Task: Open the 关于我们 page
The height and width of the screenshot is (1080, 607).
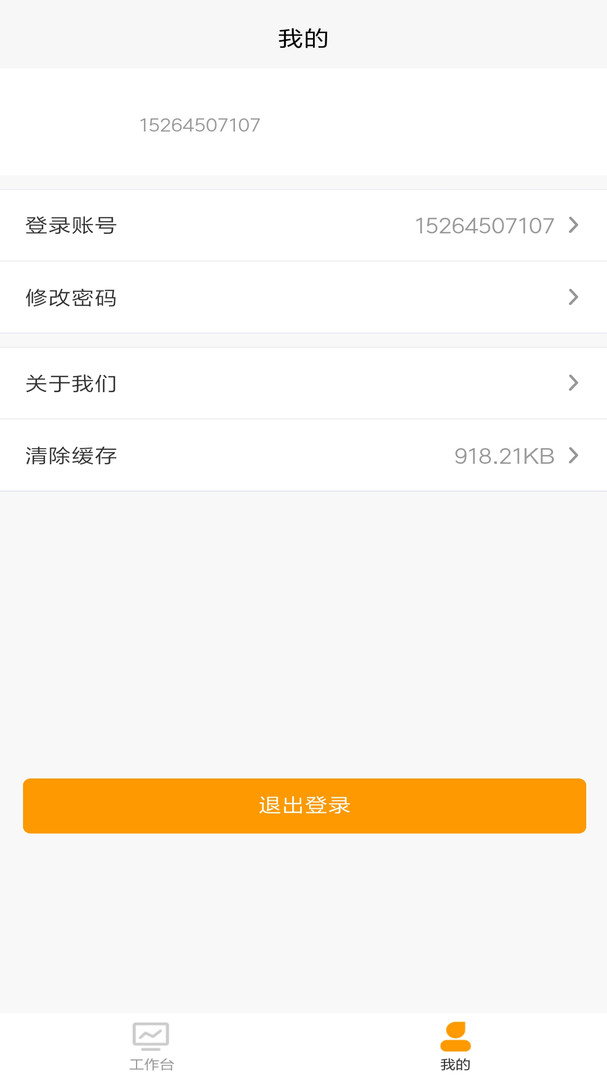Action: [303, 384]
